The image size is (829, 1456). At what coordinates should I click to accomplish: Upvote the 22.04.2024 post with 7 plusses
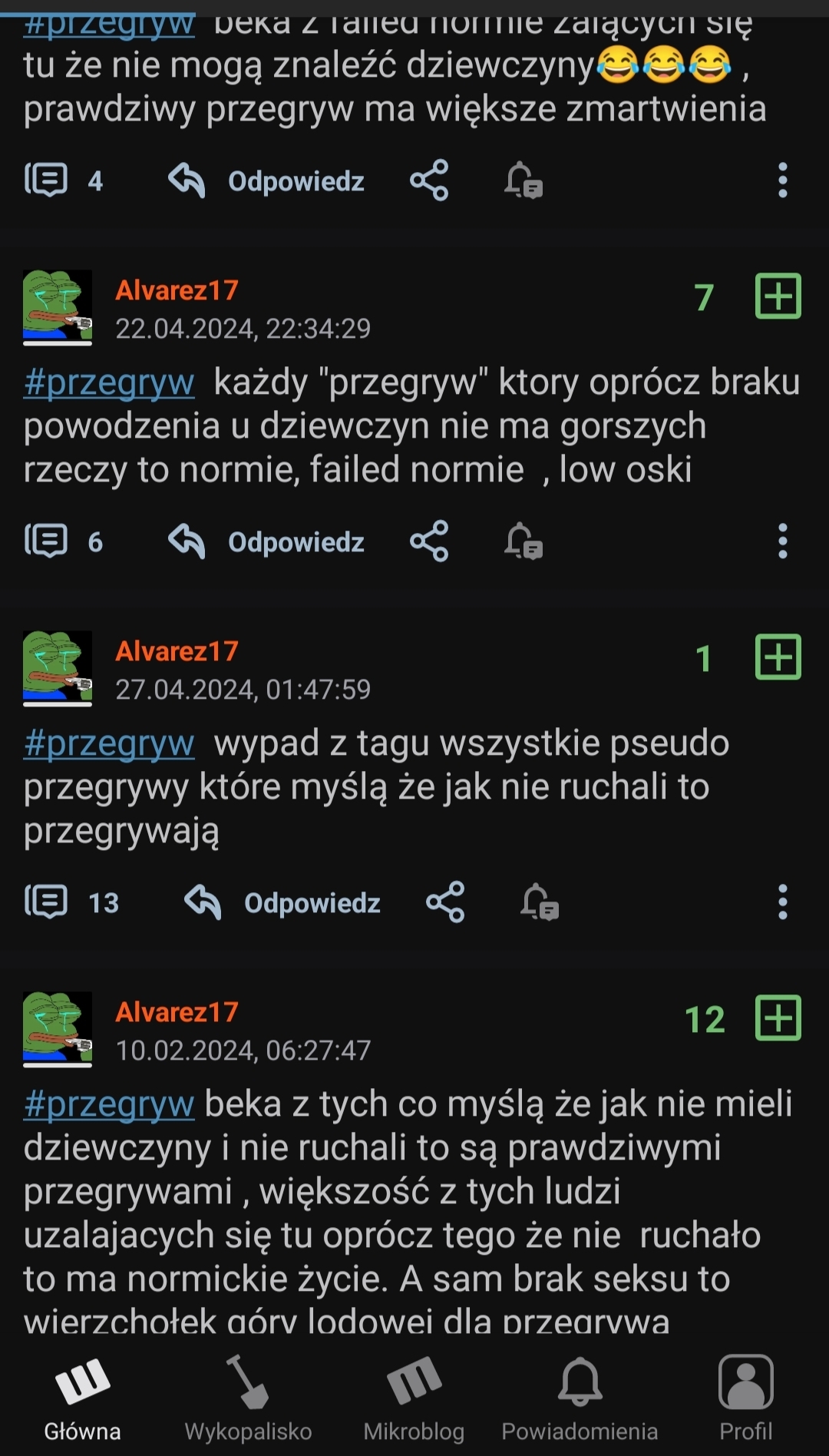pyautogui.click(x=778, y=296)
